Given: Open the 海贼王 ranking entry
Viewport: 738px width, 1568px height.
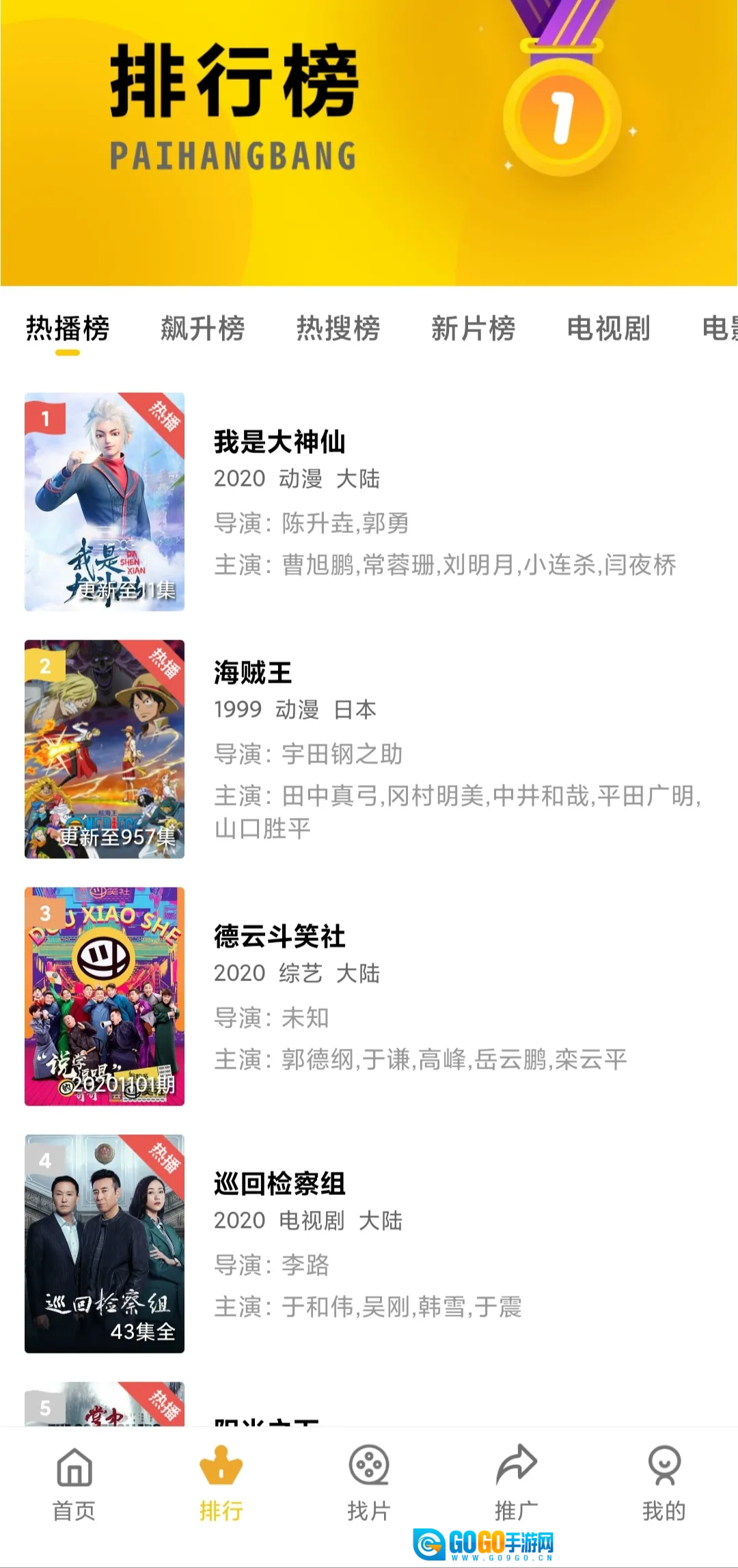Looking at the screenshot, I should 253,673.
